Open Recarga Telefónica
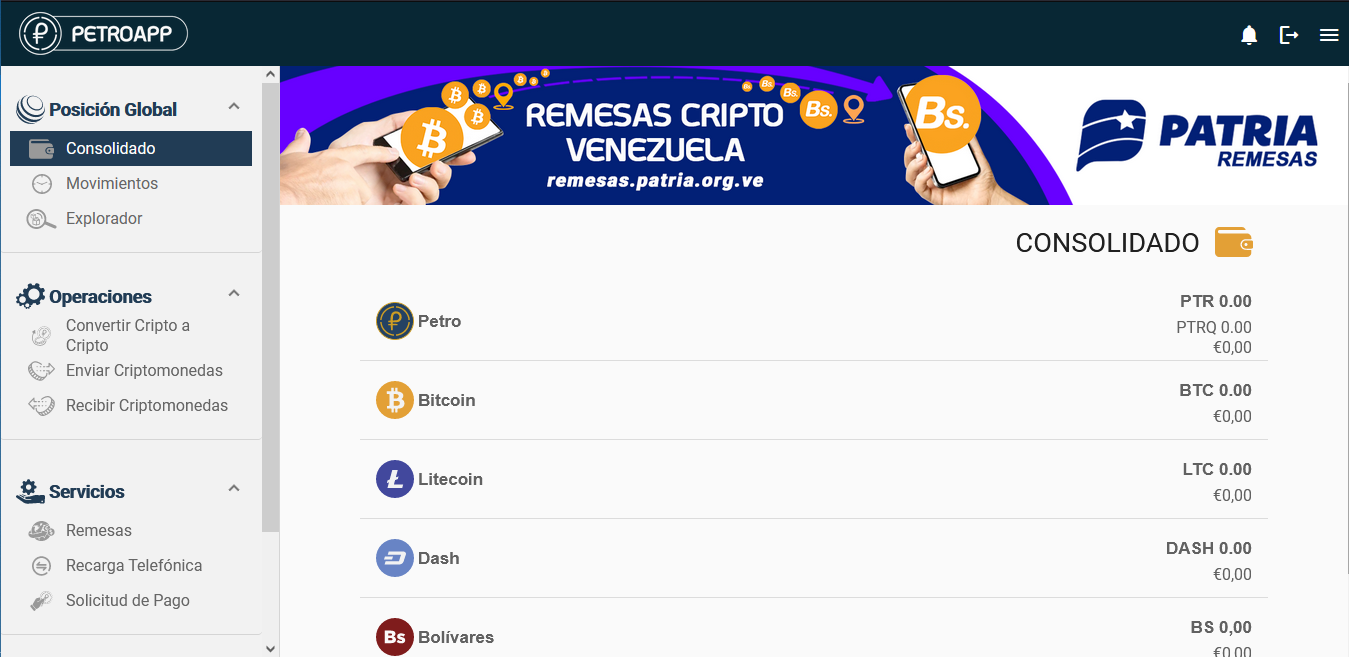 coord(133,566)
